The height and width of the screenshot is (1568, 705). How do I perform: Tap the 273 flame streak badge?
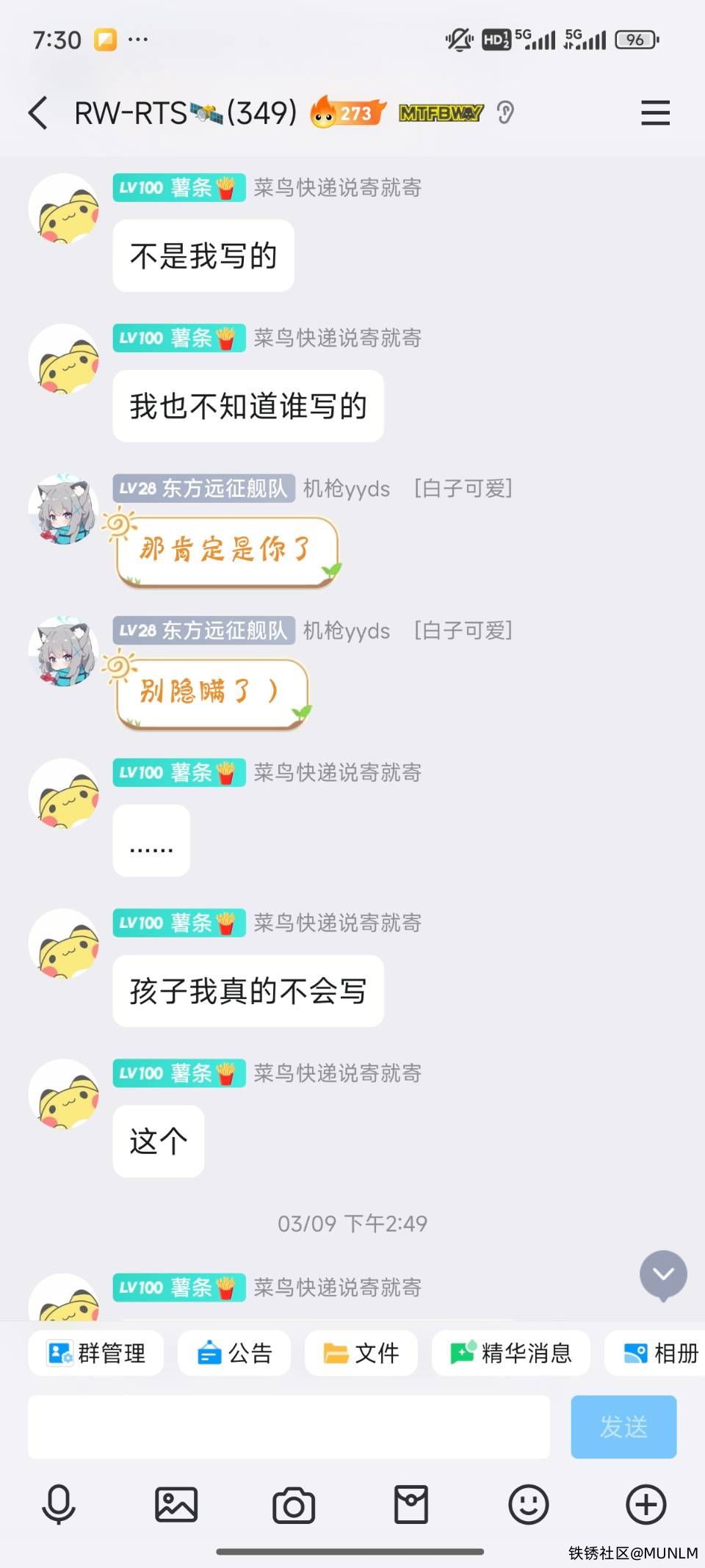click(x=348, y=113)
